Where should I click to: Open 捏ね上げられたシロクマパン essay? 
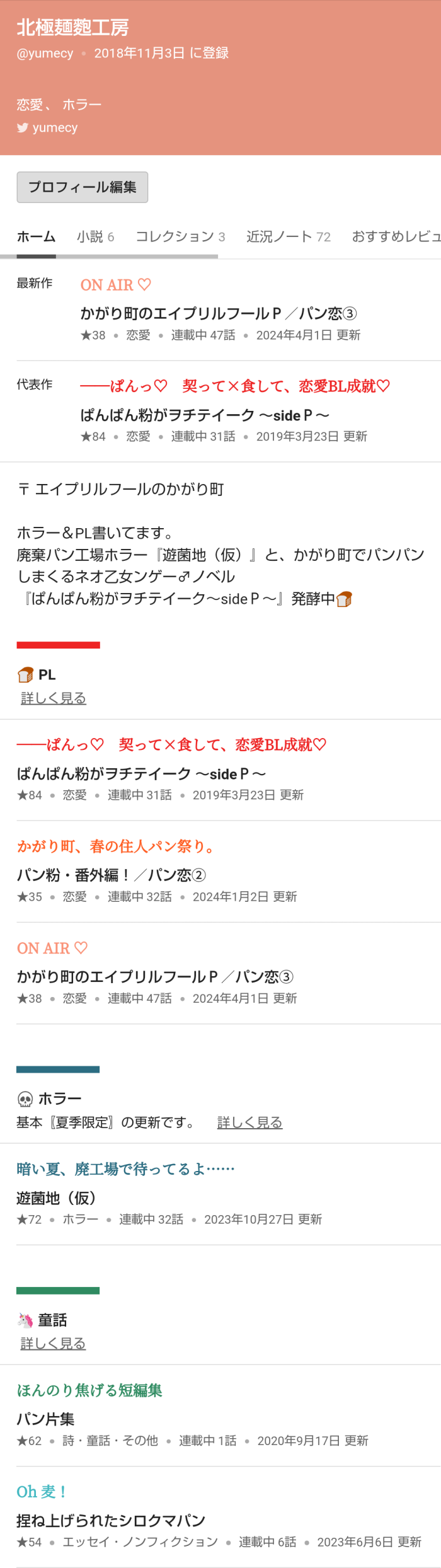111,1520
